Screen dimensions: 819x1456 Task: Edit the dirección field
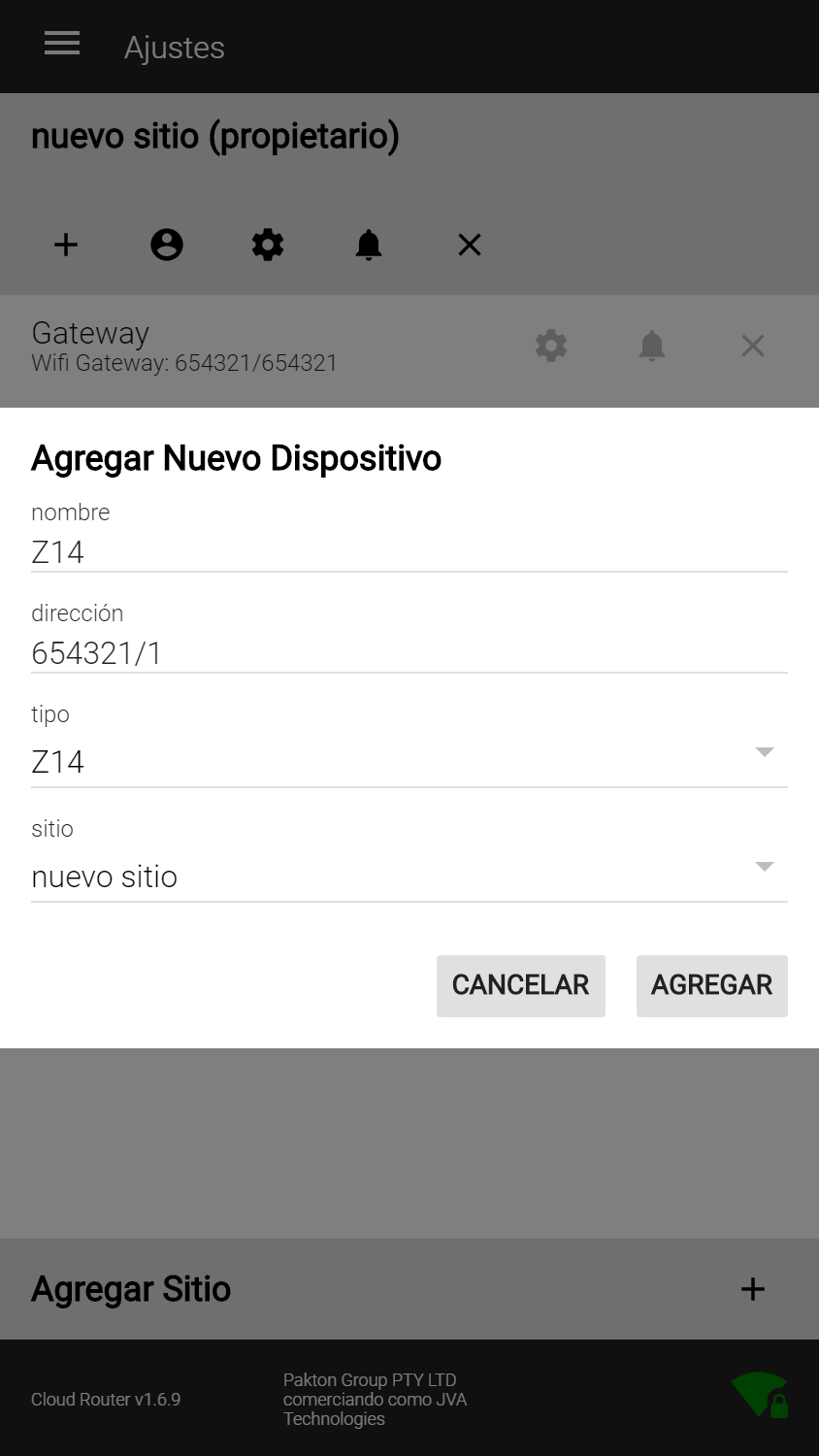coord(409,653)
